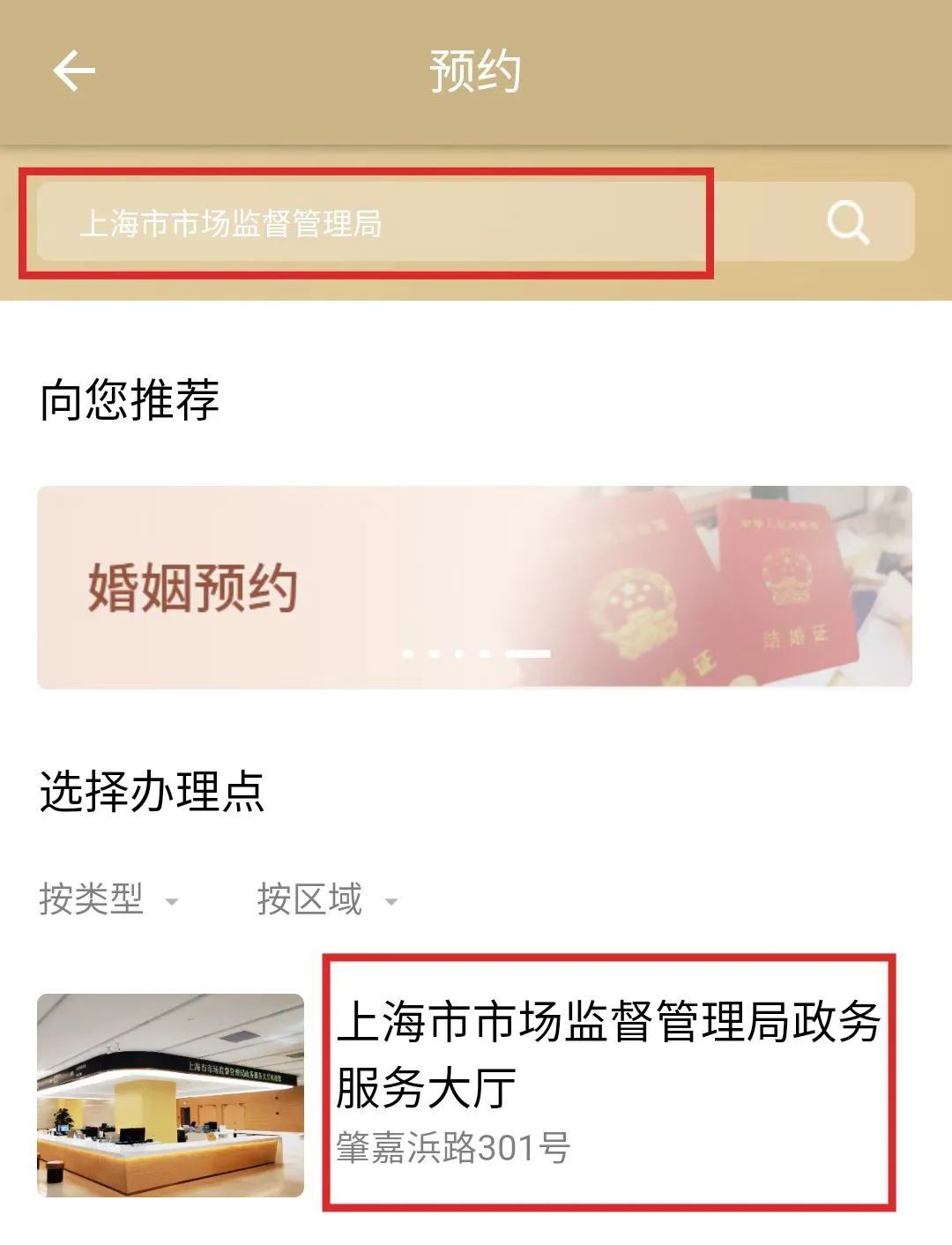Tap the magnifier search icon
Viewport: 952px width, 1245px height.
(847, 222)
